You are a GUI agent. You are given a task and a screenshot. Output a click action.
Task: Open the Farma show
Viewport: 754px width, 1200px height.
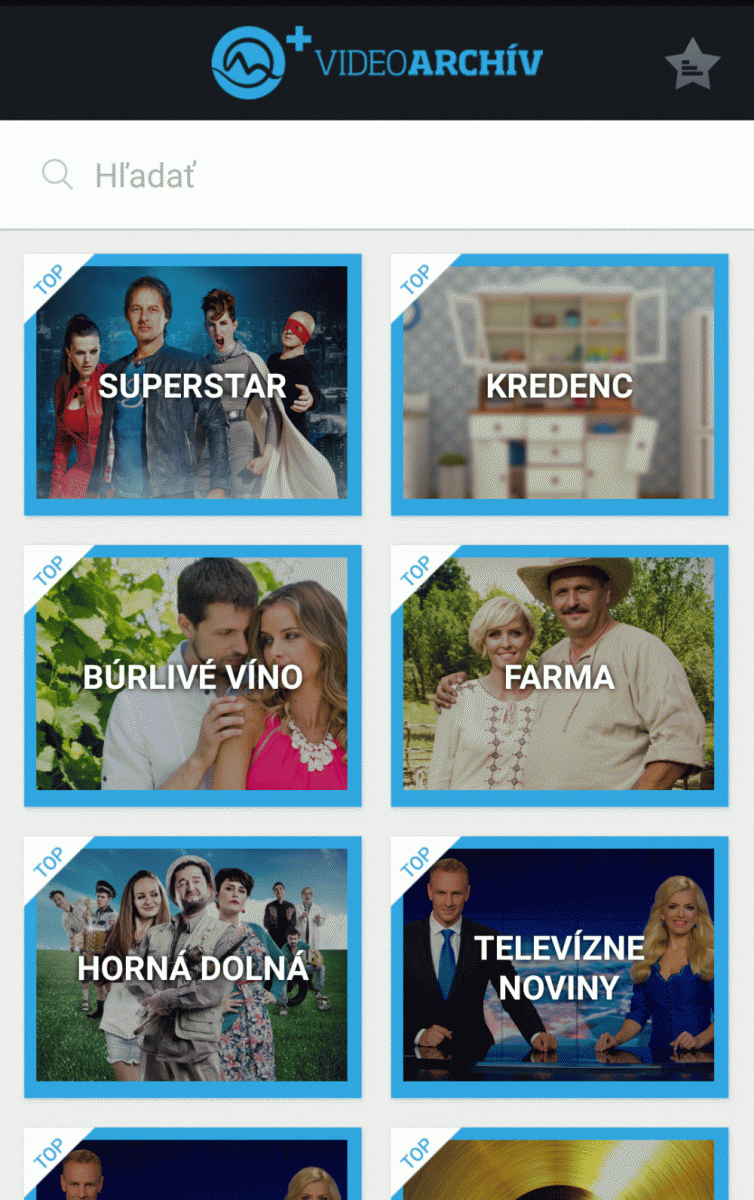click(x=559, y=676)
